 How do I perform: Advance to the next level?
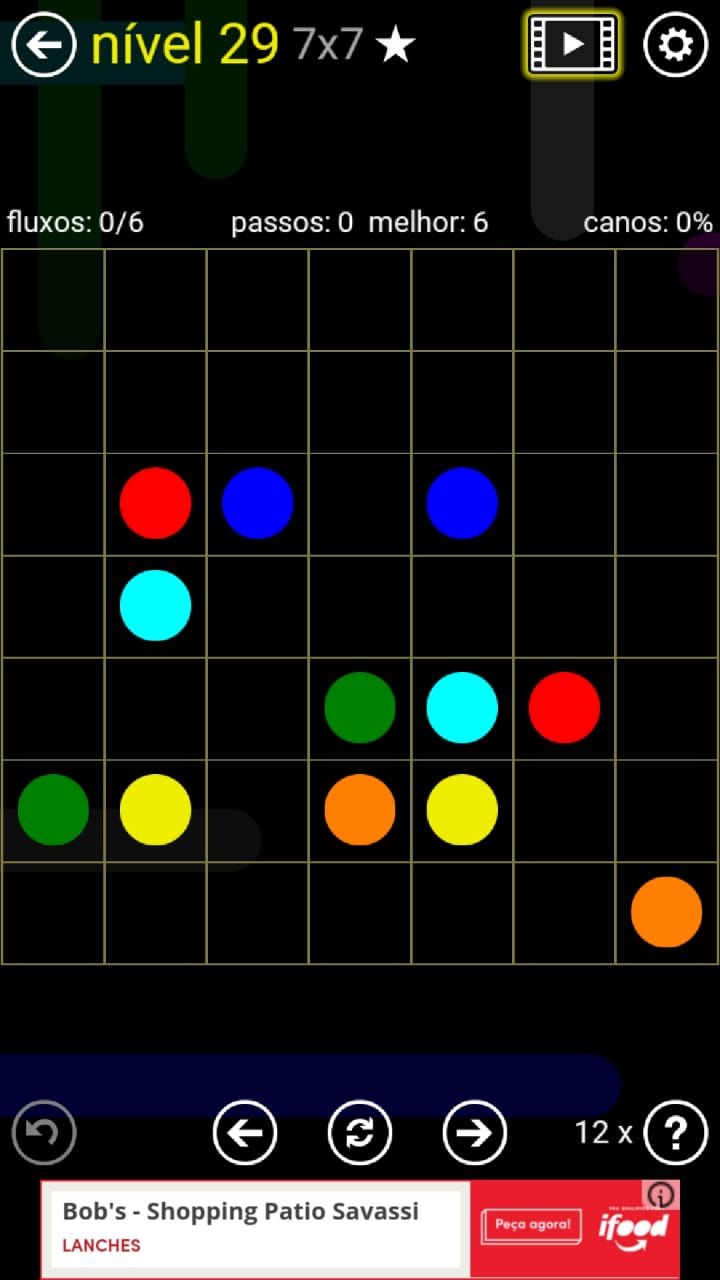pyautogui.click(x=475, y=1132)
